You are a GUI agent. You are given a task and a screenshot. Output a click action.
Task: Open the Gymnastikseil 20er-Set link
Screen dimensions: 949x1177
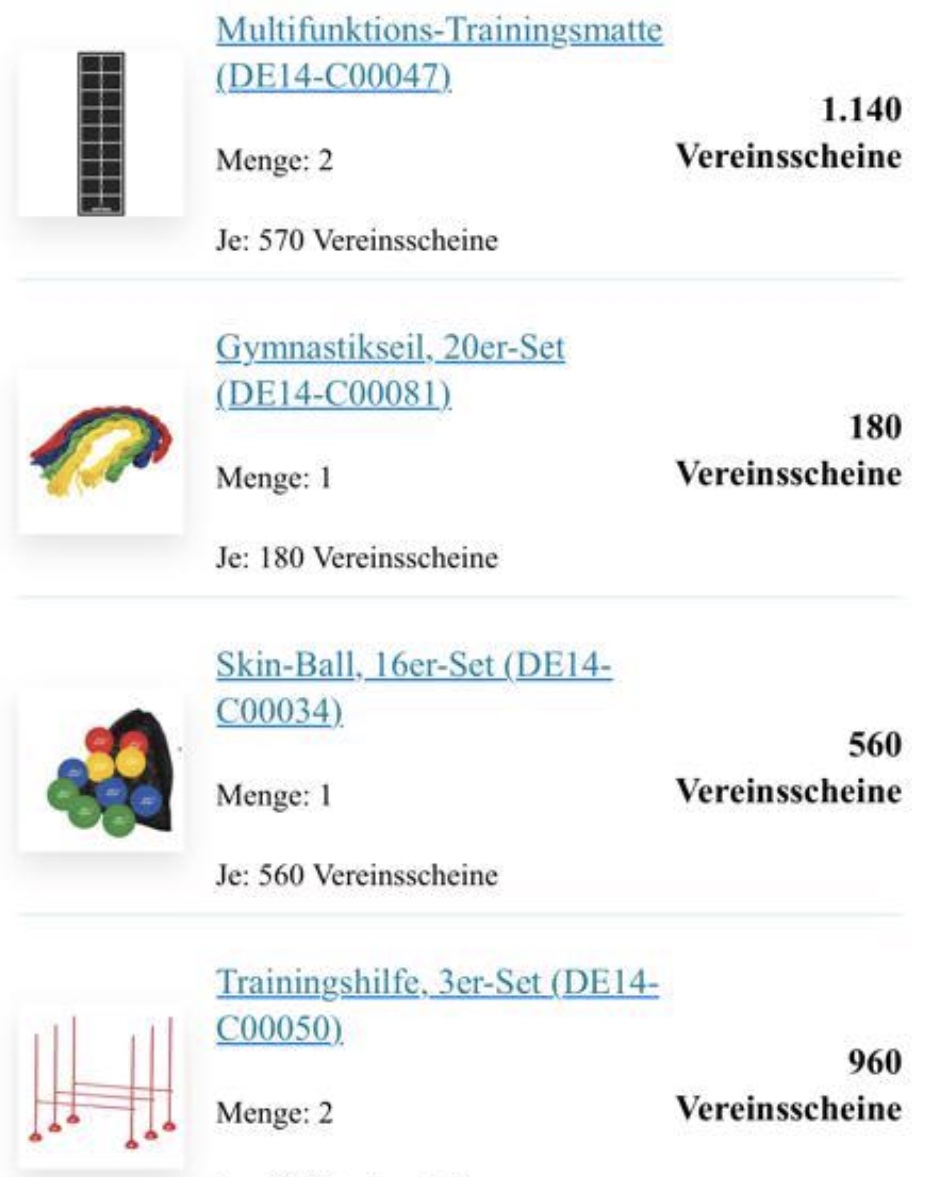[x=390, y=350]
